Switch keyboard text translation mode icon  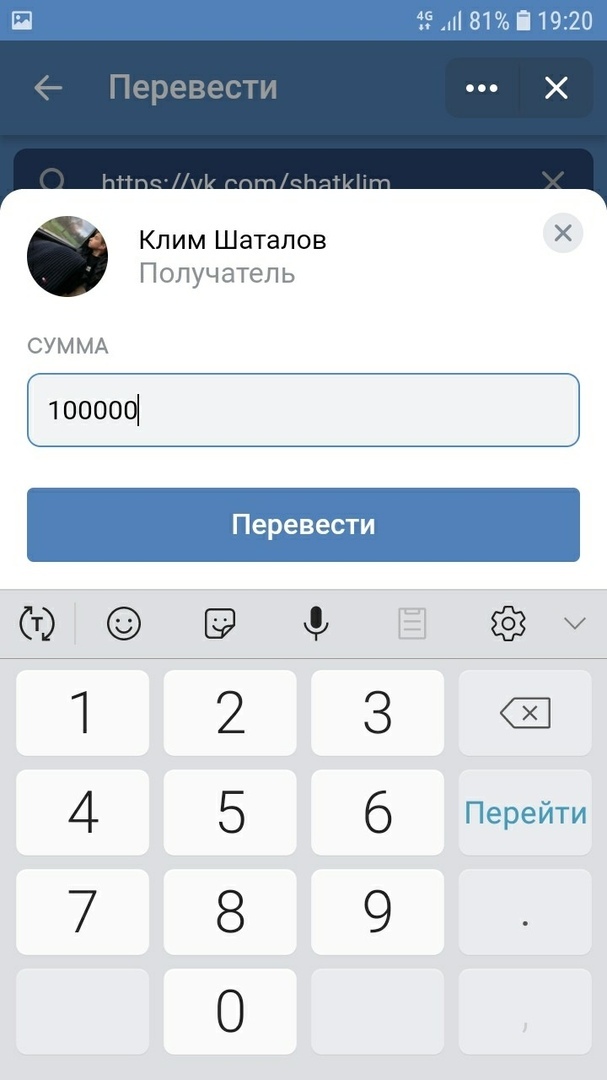37,624
